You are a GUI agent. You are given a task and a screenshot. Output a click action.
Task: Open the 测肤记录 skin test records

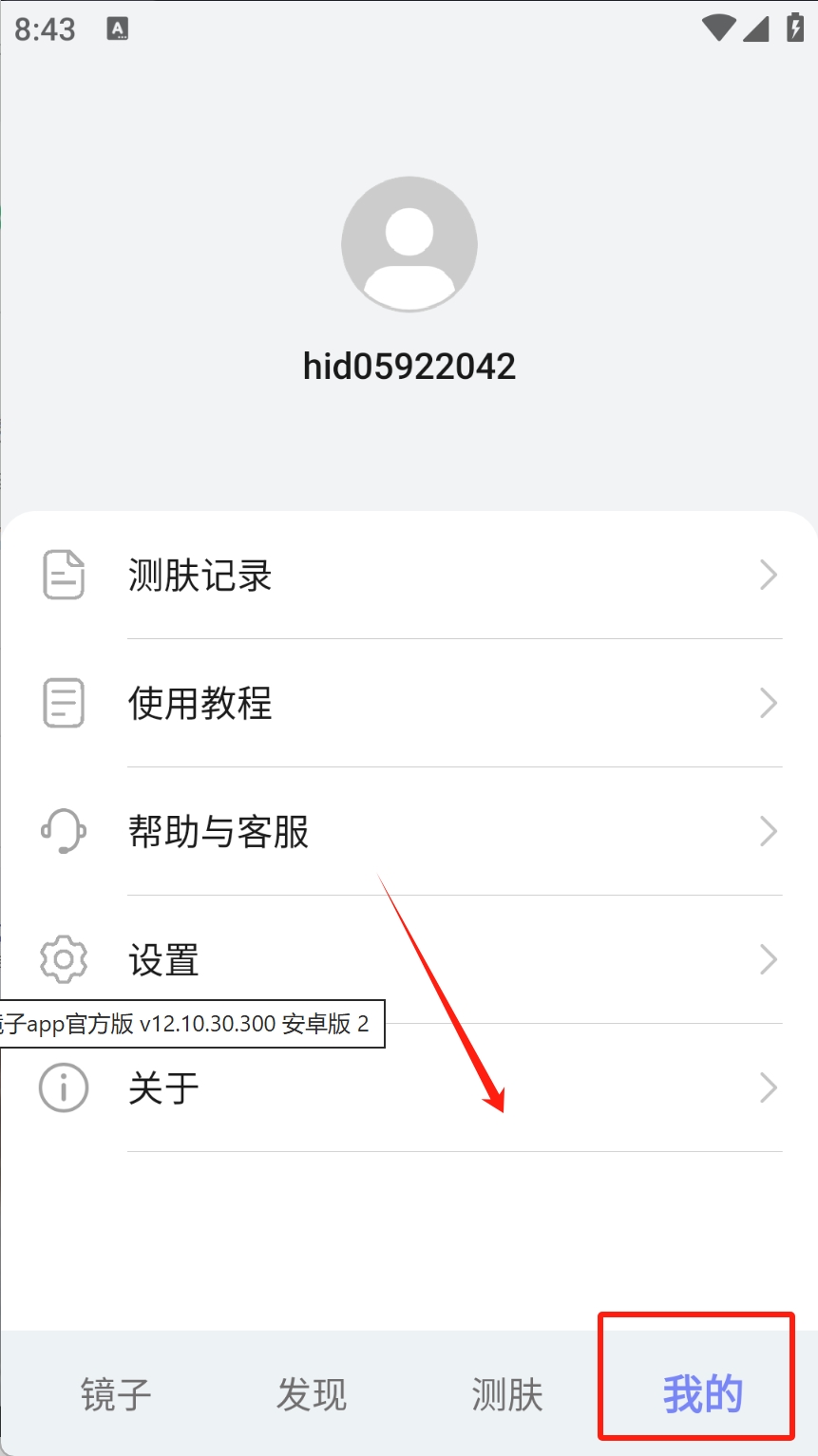point(409,576)
